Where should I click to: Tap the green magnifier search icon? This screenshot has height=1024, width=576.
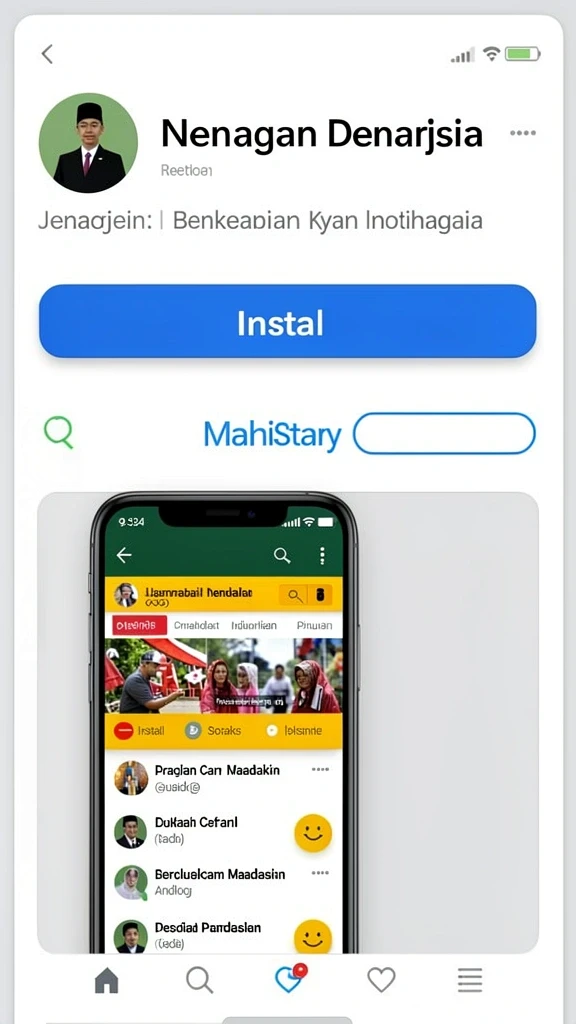point(59,433)
